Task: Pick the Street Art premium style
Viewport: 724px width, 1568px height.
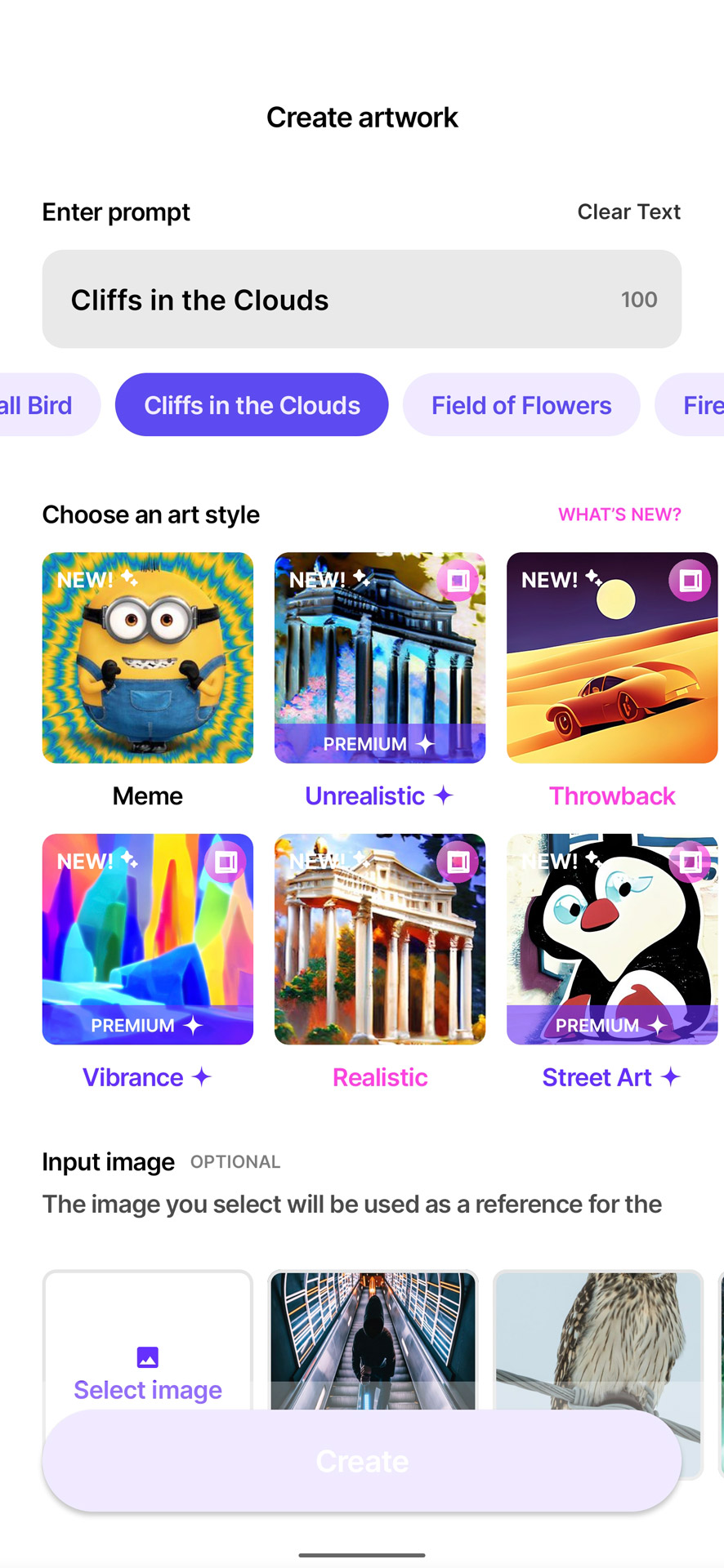Action: tap(612, 939)
